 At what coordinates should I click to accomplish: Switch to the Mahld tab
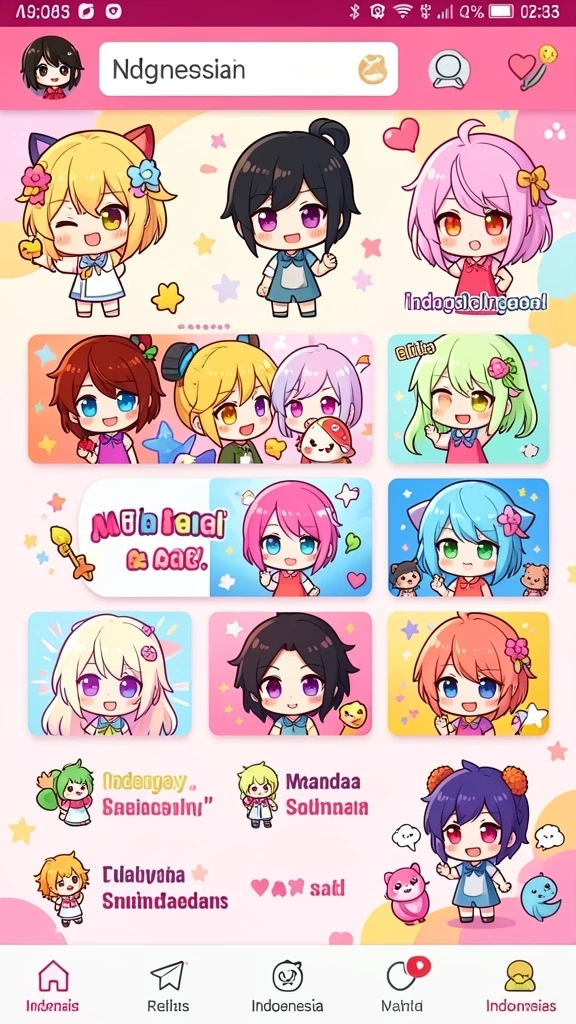tap(403, 986)
